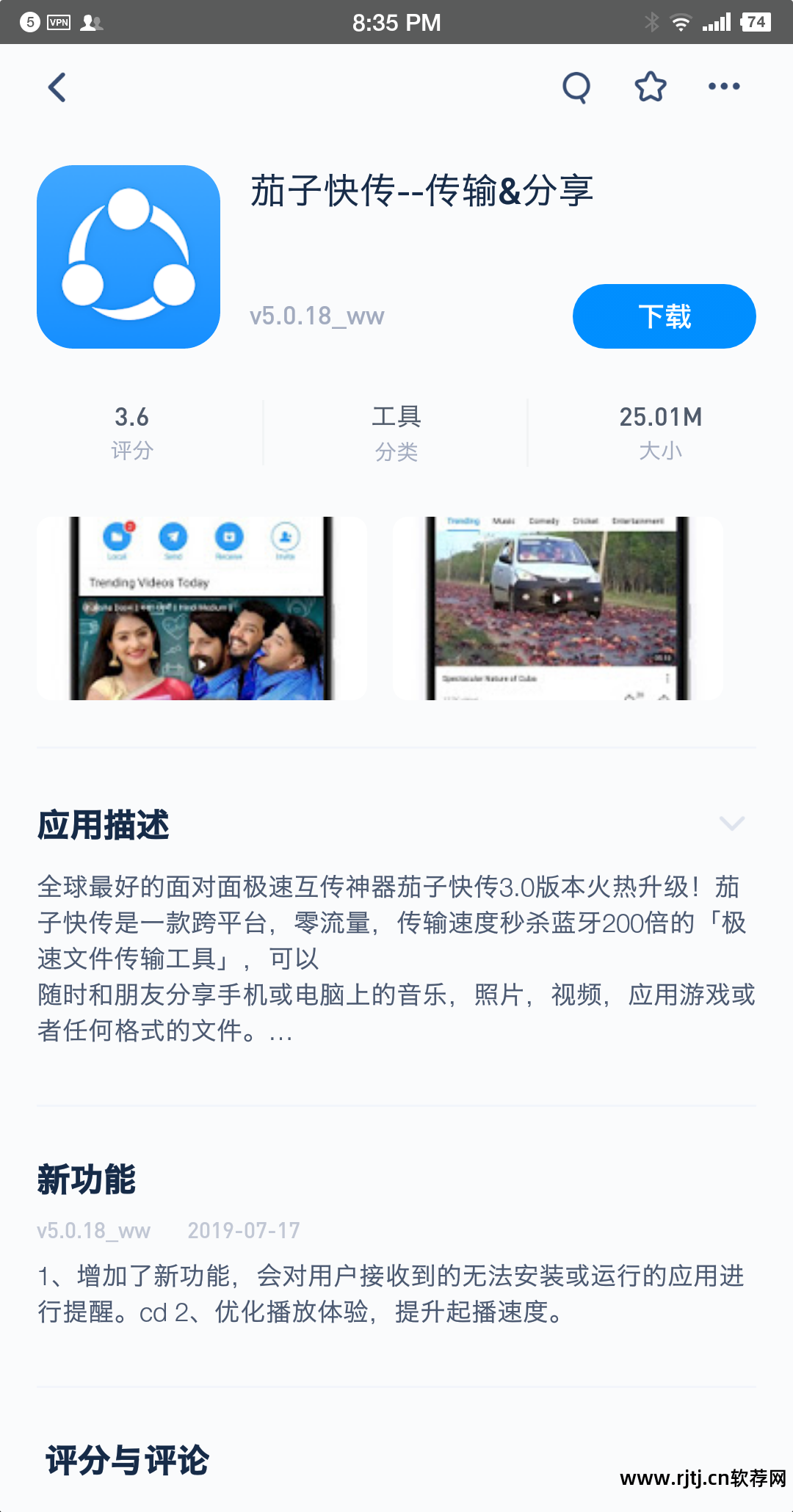View the first Trending Videos screenshot
Viewport: 793px width, 1512px height.
(x=202, y=607)
